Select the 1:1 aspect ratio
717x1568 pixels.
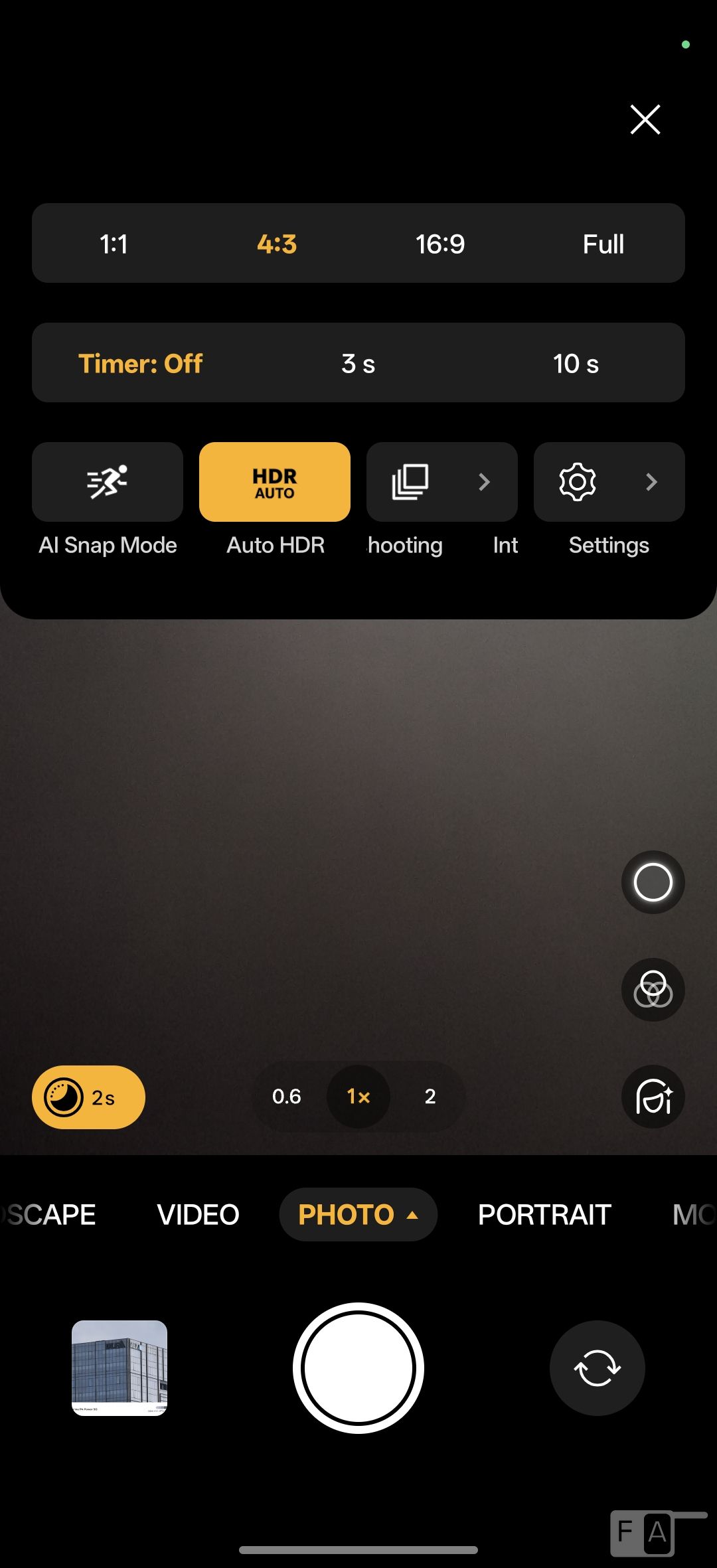coord(114,244)
